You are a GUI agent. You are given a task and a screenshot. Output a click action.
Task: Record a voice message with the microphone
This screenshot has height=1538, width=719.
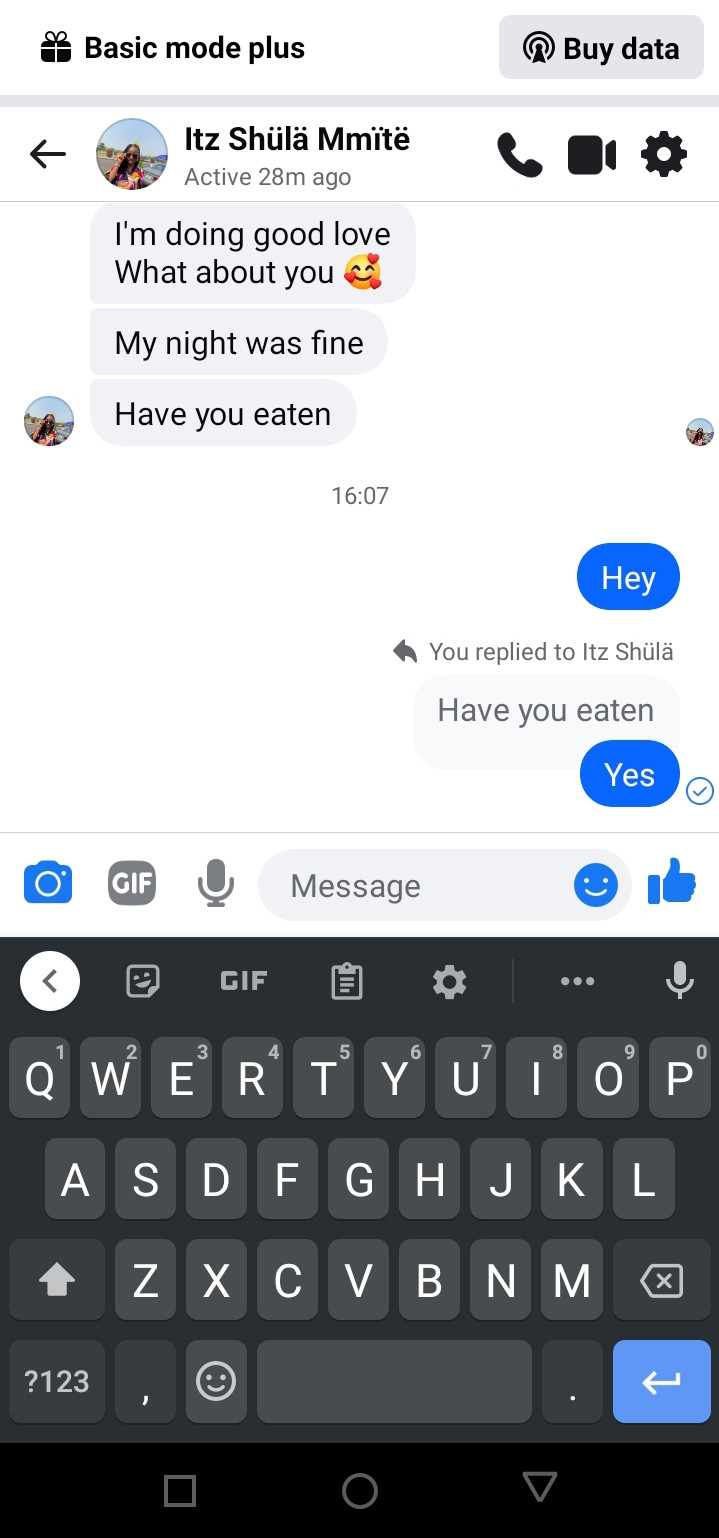tap(215, 885)
